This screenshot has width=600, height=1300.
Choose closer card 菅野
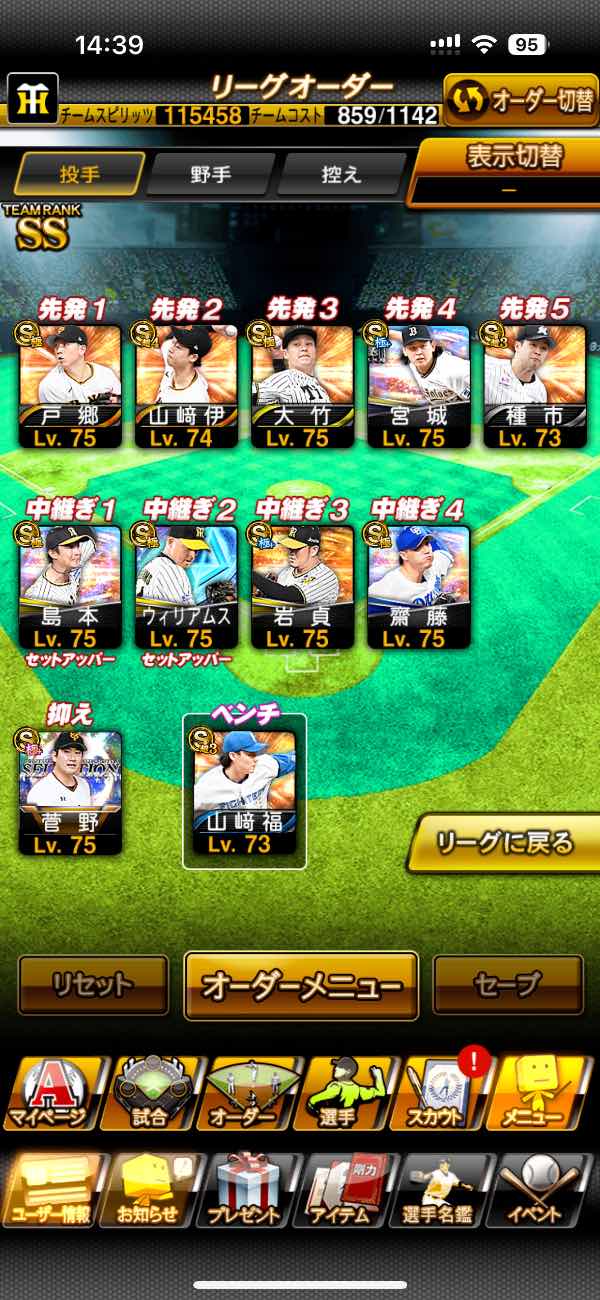pyautogui.click(x=70, y=792)
